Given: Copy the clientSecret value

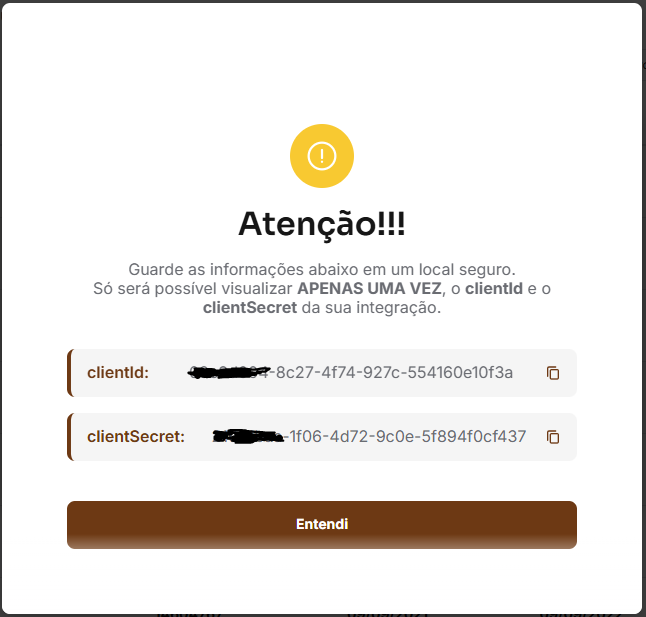Looking at the screenshot, I should (553, 437).
